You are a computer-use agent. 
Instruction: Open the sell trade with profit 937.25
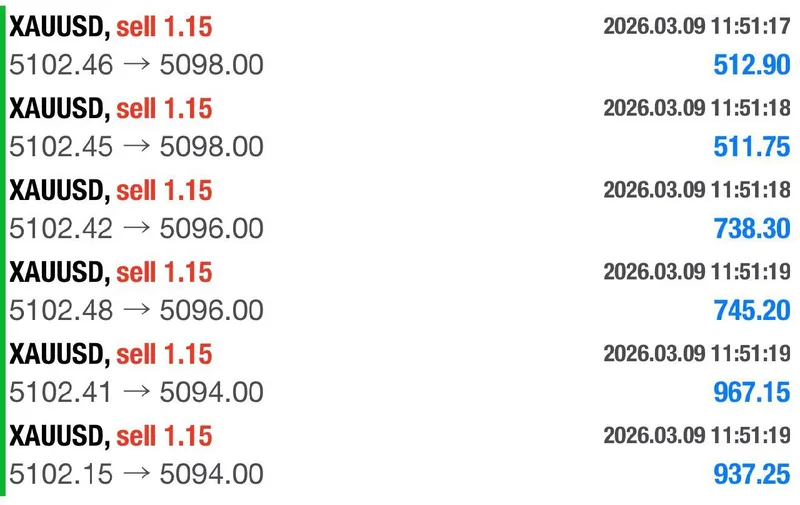click(x=400, y=456)
